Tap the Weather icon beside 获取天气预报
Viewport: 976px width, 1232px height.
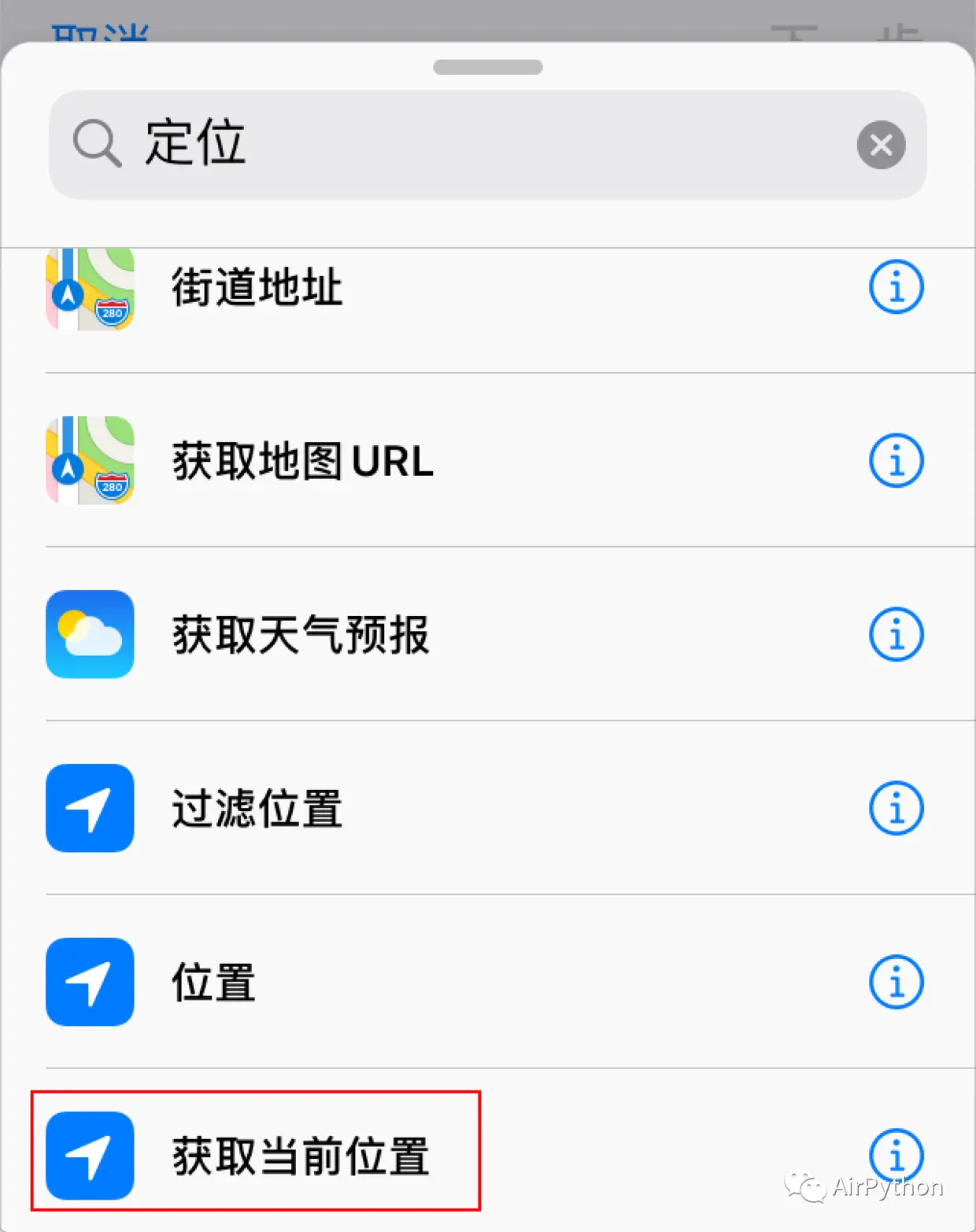click(89, 635)
